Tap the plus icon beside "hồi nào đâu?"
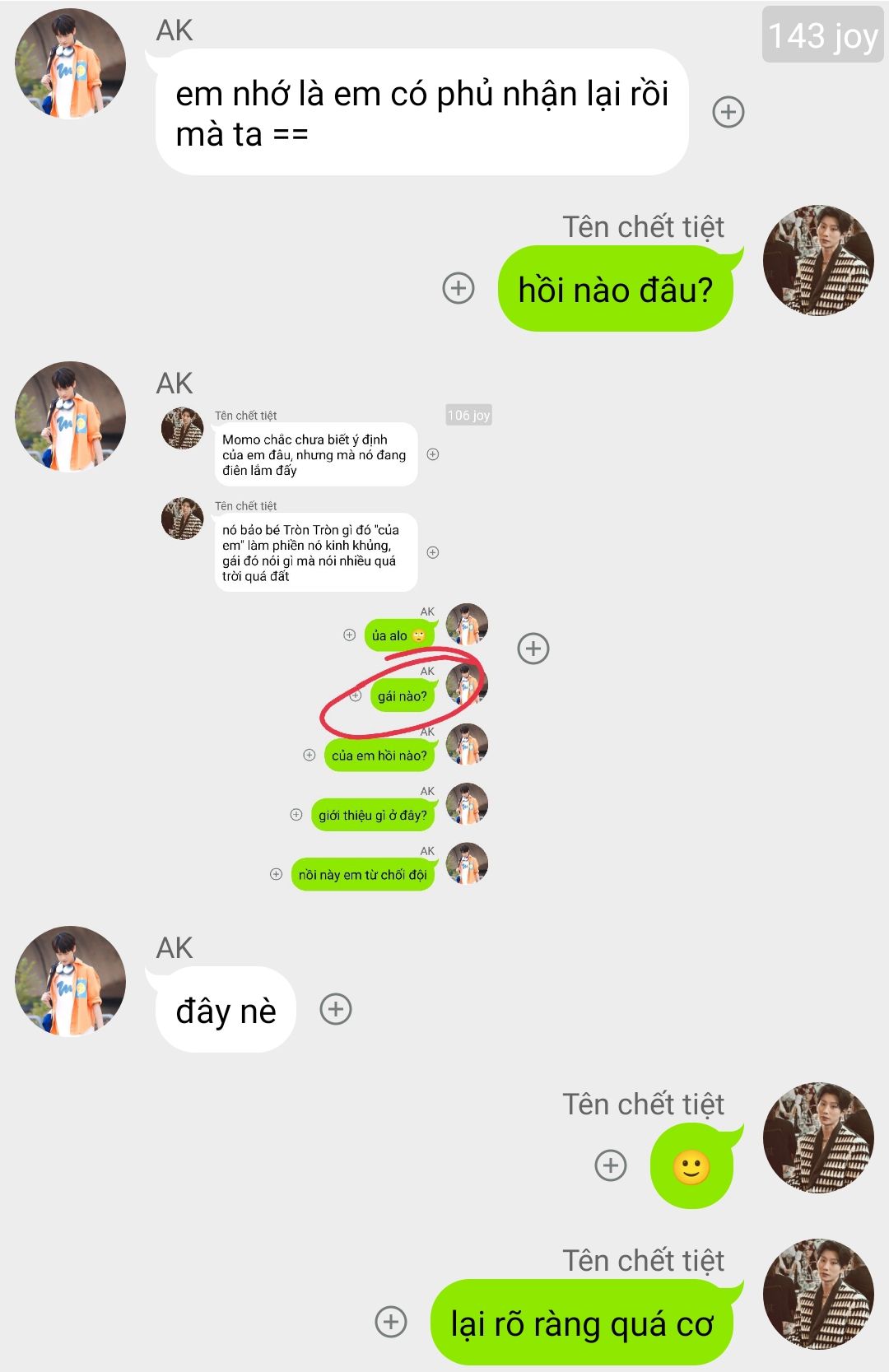Screen dimensions: 889x1372 [x=458, y=288]
